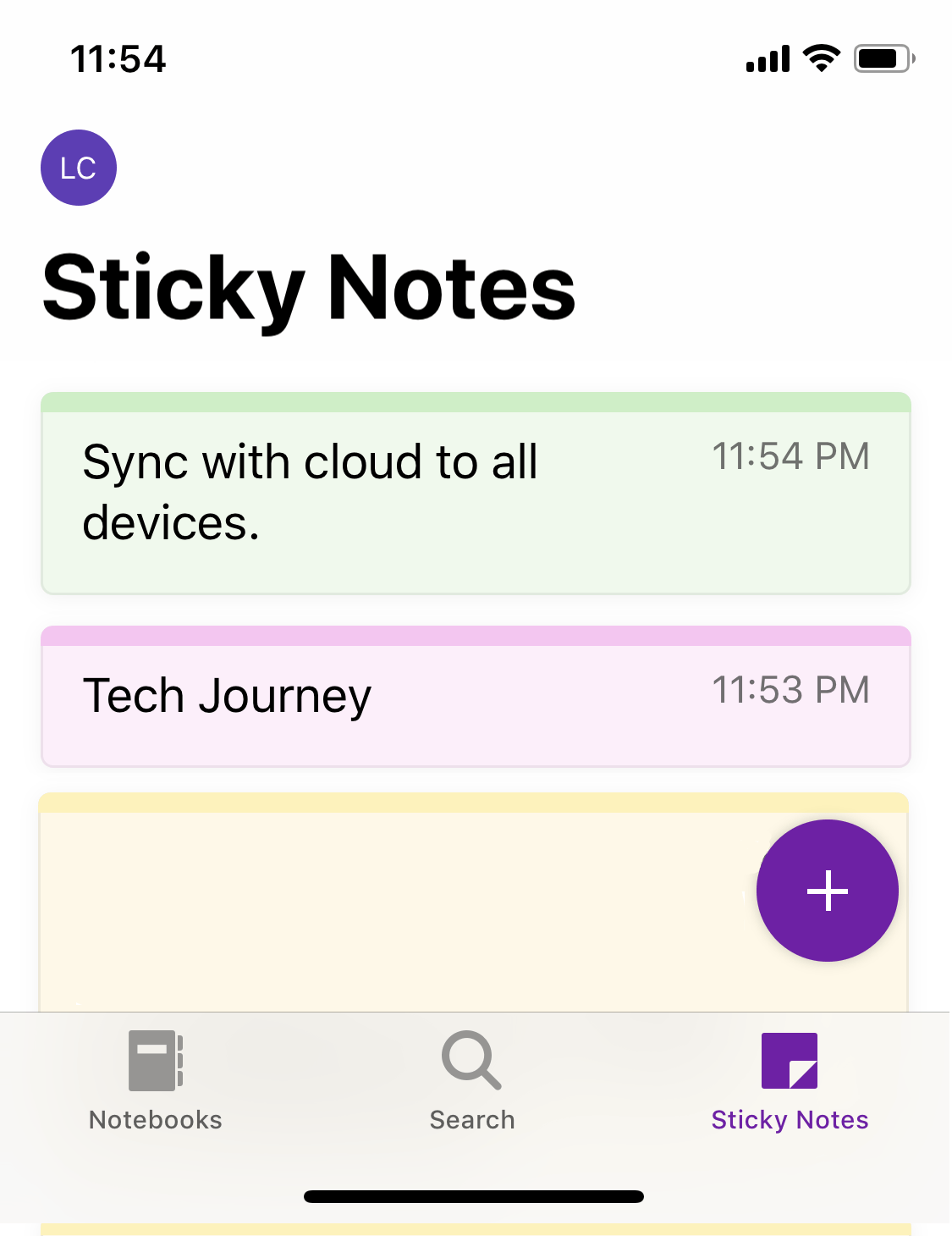Tap the home indicator bar
The height and width of the screenshot is (1236, 952).
(475, 1196)
